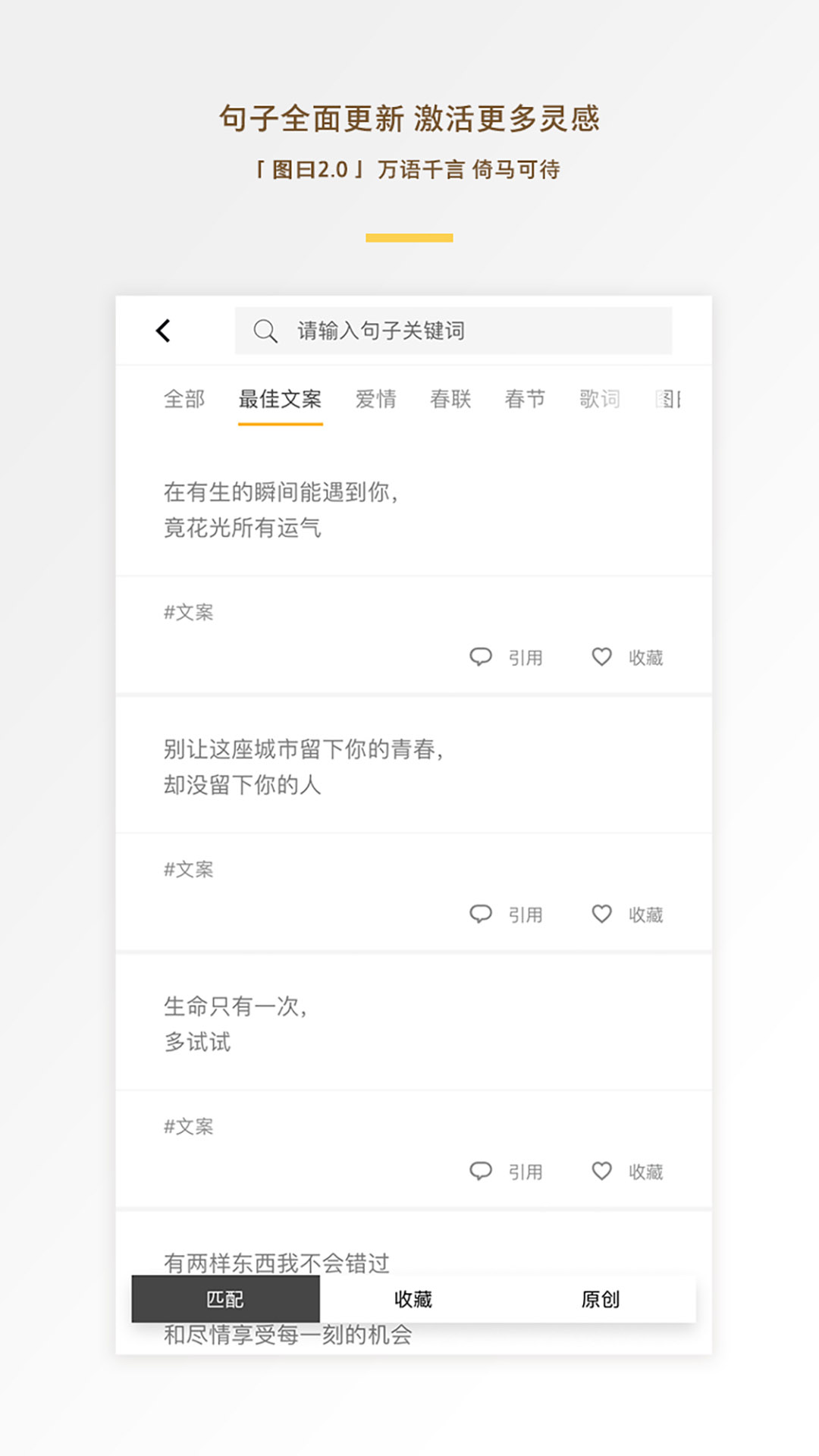819x1456 pixels.
Task: Click the 引用 button on the second sentence
Action: 526,915
